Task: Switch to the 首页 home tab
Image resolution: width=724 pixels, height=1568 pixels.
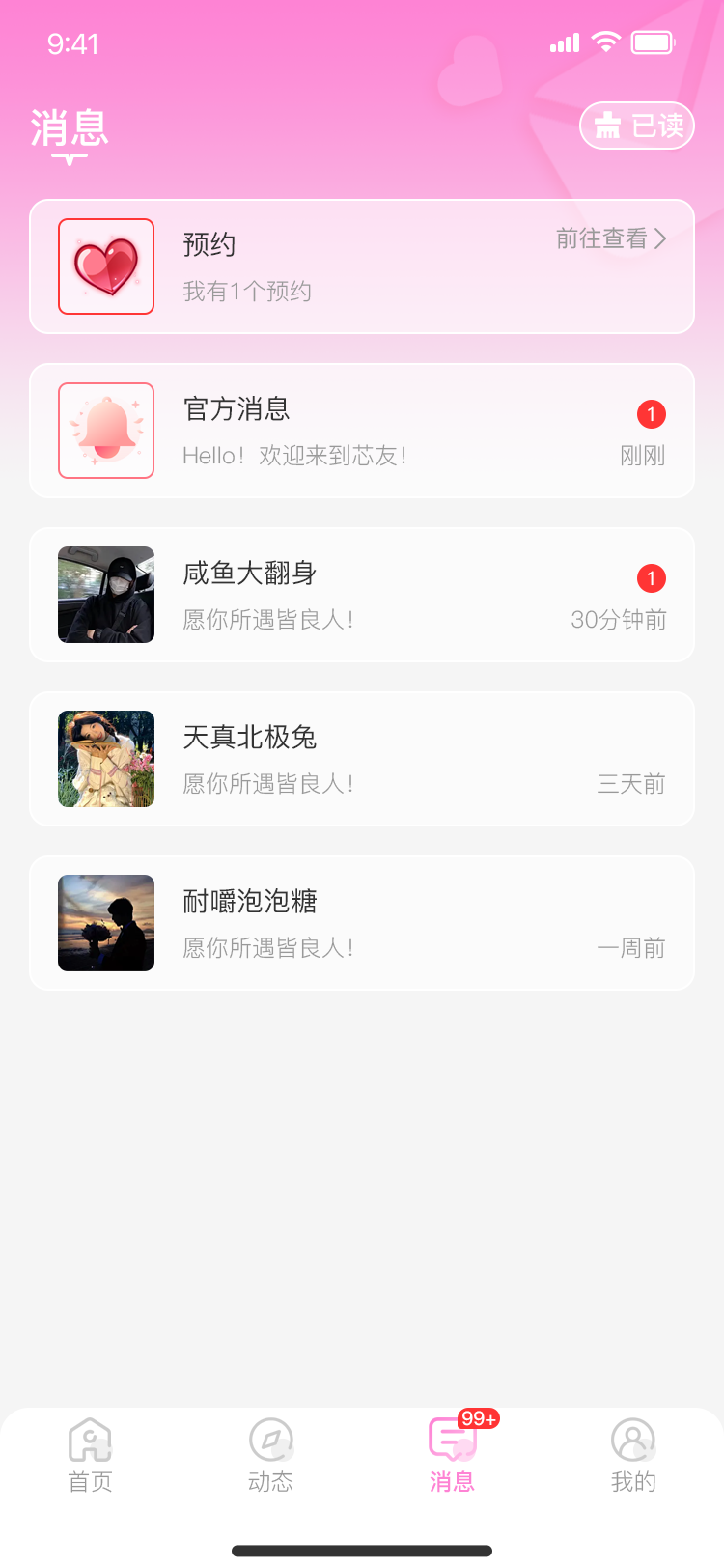Action: 91,1455
